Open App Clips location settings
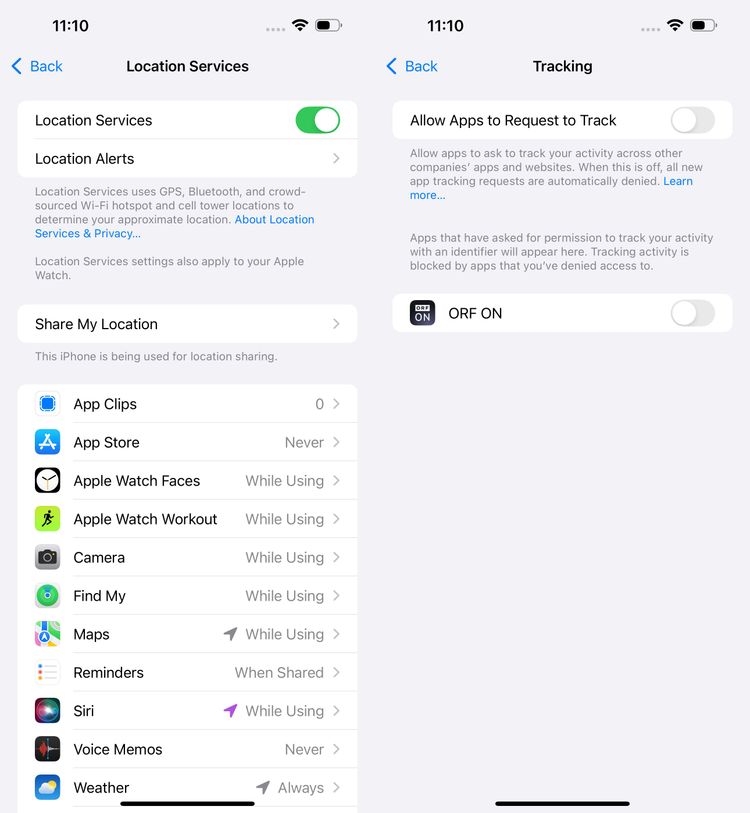This screenshot has width=750, height=813. [x=187, y=404]
